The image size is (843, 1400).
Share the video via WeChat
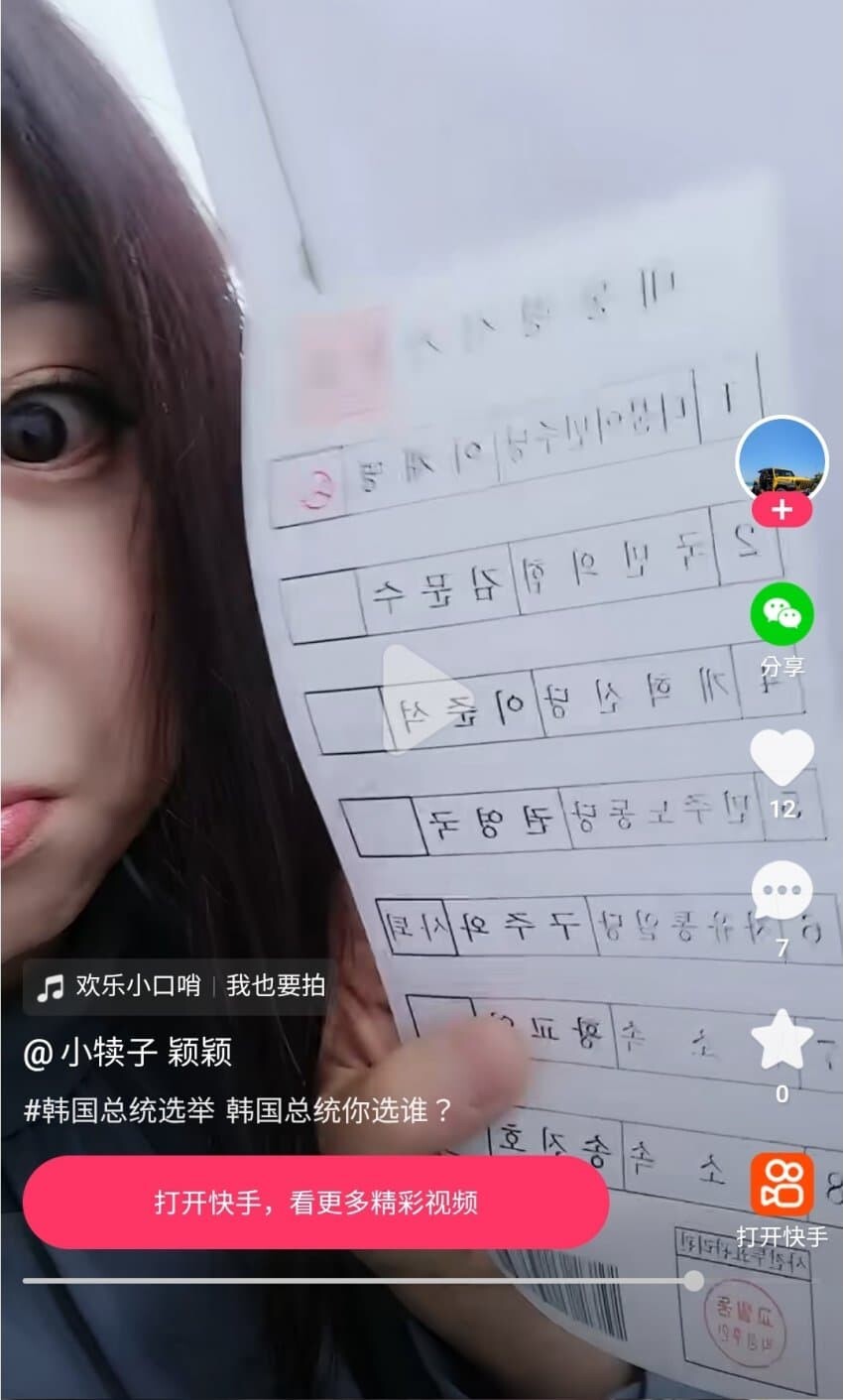782,614
